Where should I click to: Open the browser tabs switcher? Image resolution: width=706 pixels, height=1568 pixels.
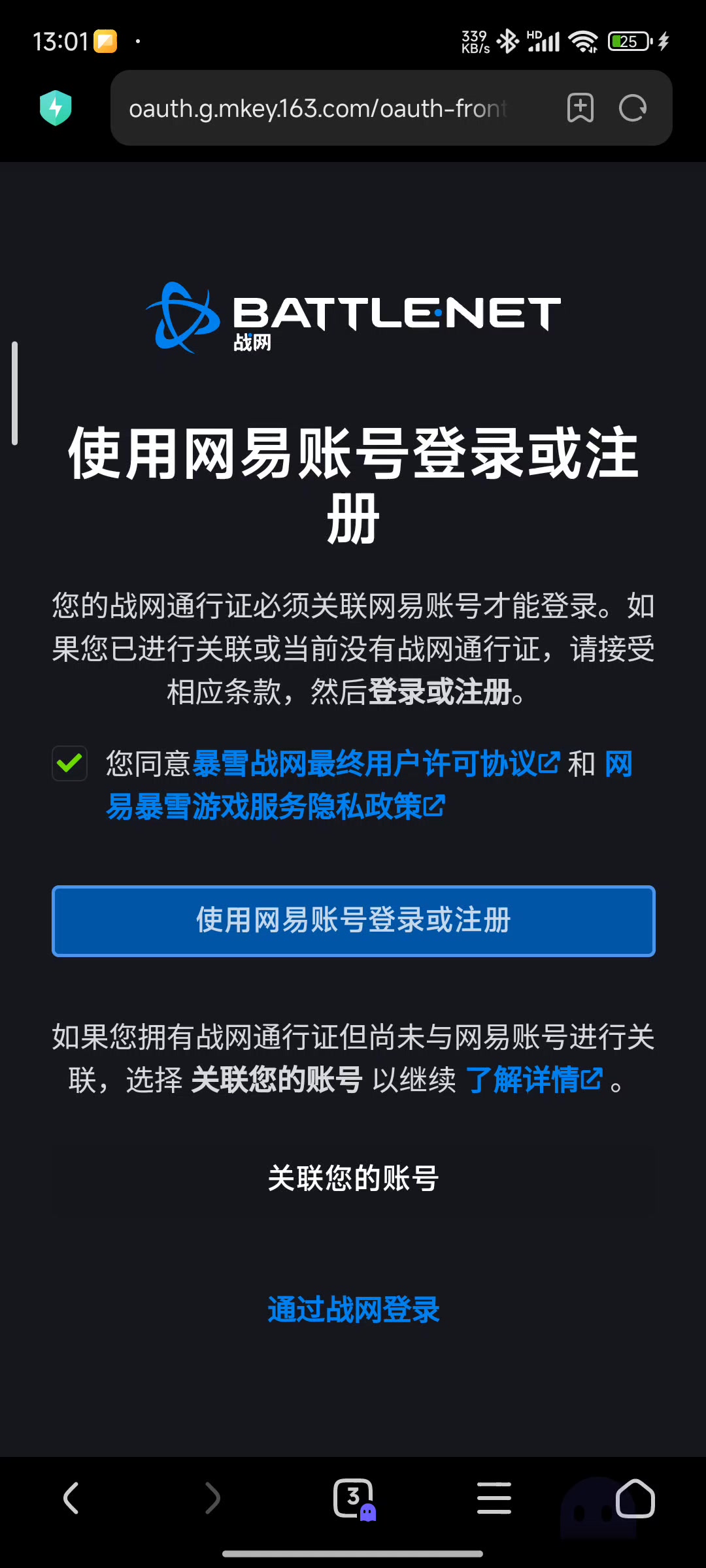pyautogui.click(x=354, y=1497)
